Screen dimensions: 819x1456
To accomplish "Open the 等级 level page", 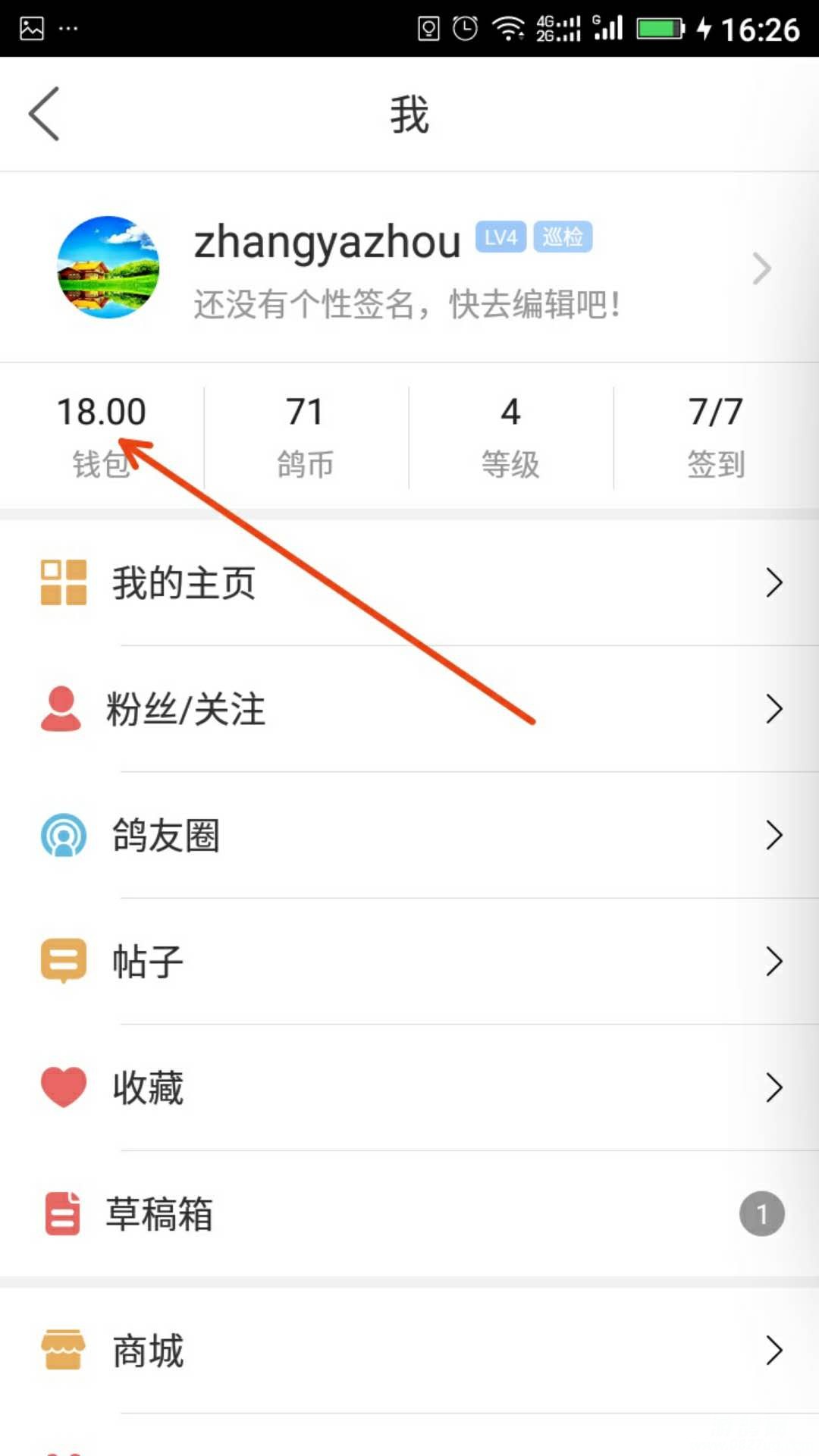I will [510, 437].
